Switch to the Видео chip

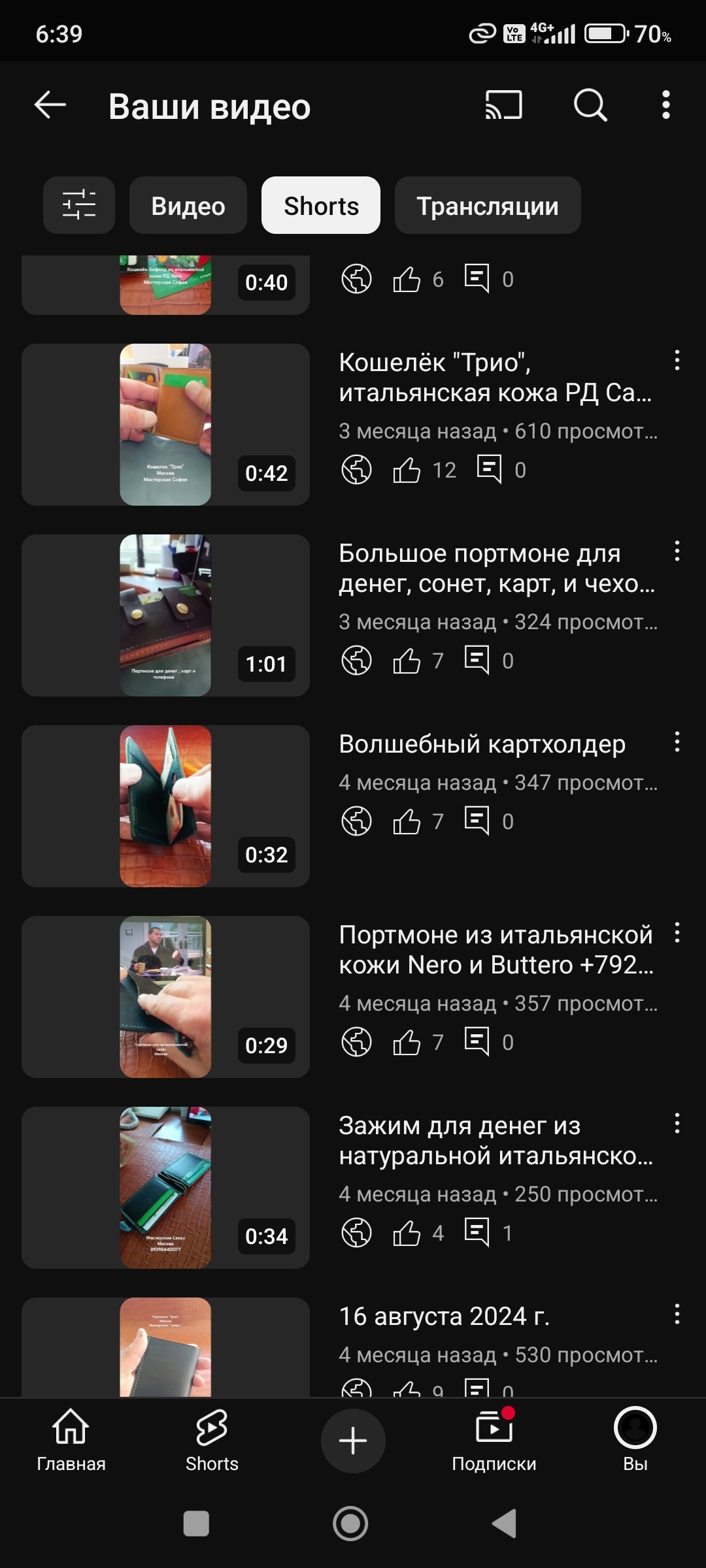[x=188, y=205]
